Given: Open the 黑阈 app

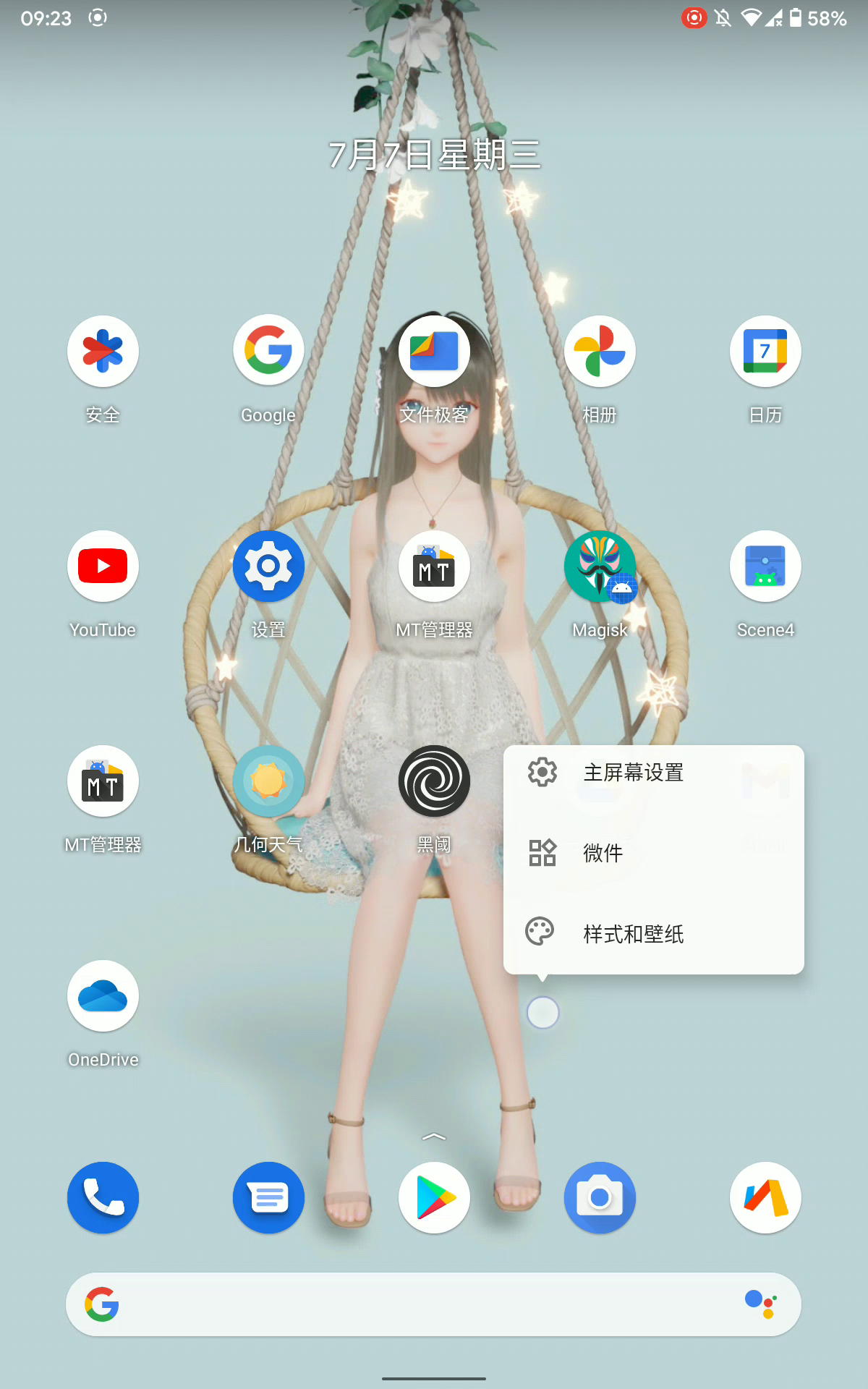Looking at the screenshot, I should (434, 781).
